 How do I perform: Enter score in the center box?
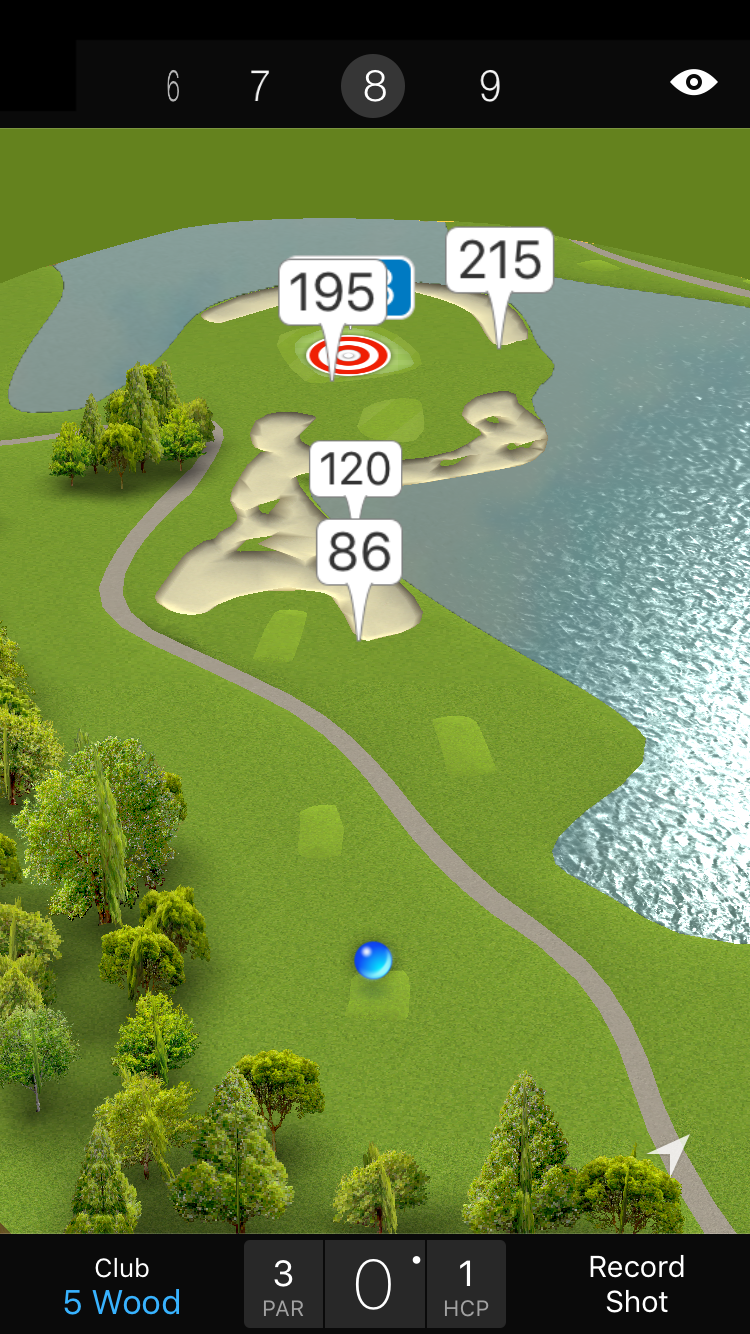coord(374,1284)
